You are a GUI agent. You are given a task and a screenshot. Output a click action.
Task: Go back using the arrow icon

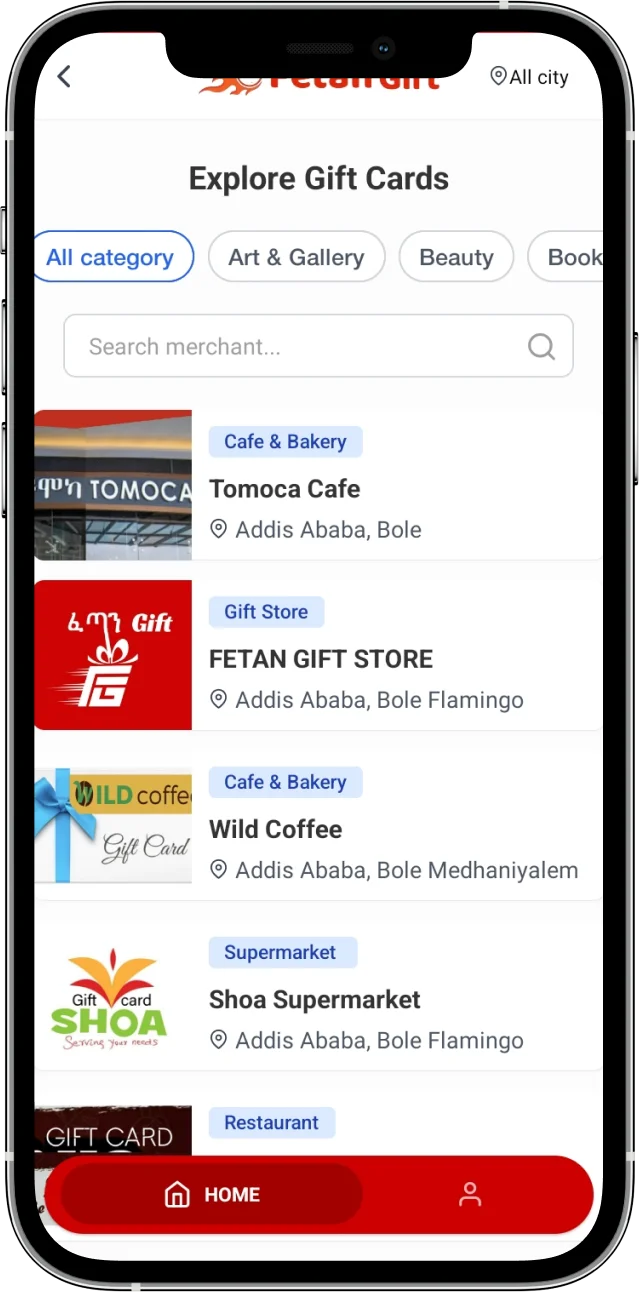point(64,76)
